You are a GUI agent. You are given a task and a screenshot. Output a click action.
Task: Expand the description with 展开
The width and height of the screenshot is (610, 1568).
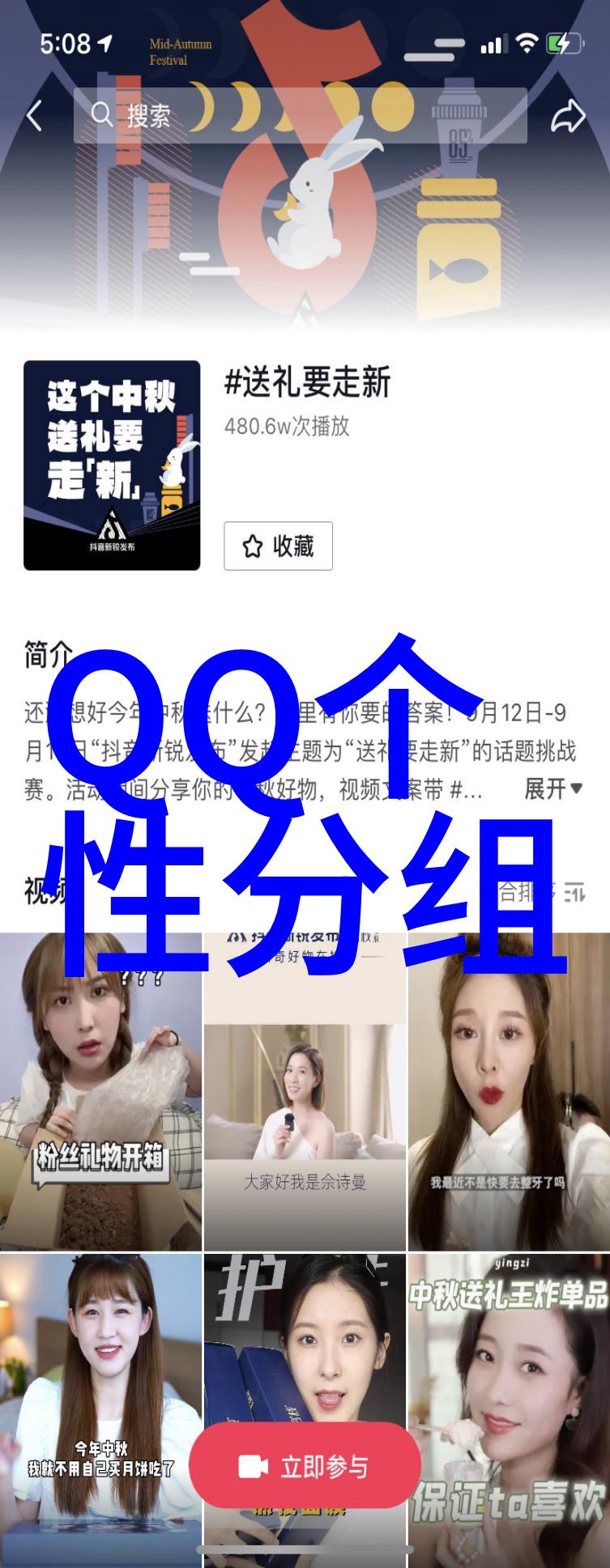click(553, 788)
